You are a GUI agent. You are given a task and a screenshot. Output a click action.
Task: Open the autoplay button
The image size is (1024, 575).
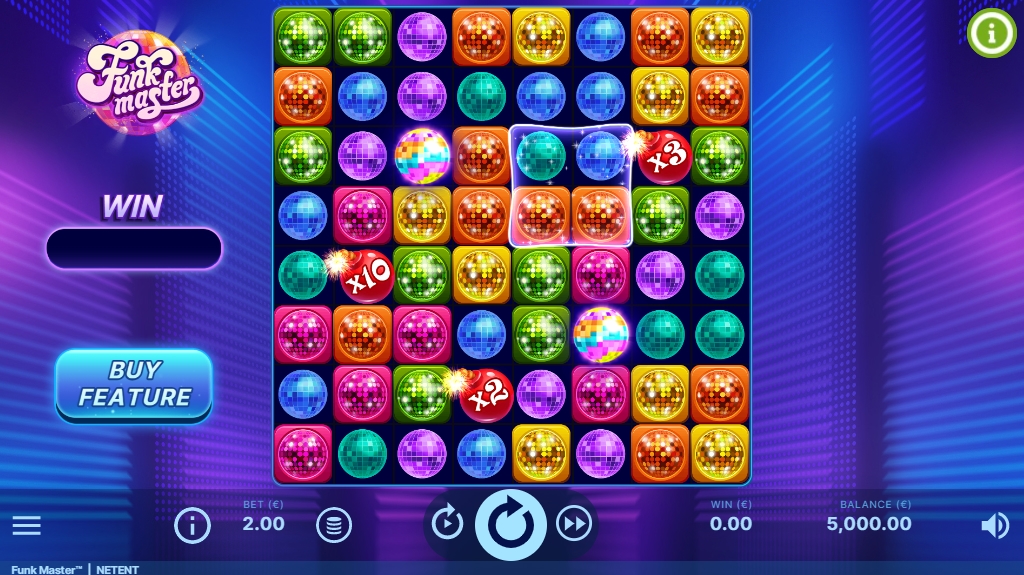click(x=447, y=522)
